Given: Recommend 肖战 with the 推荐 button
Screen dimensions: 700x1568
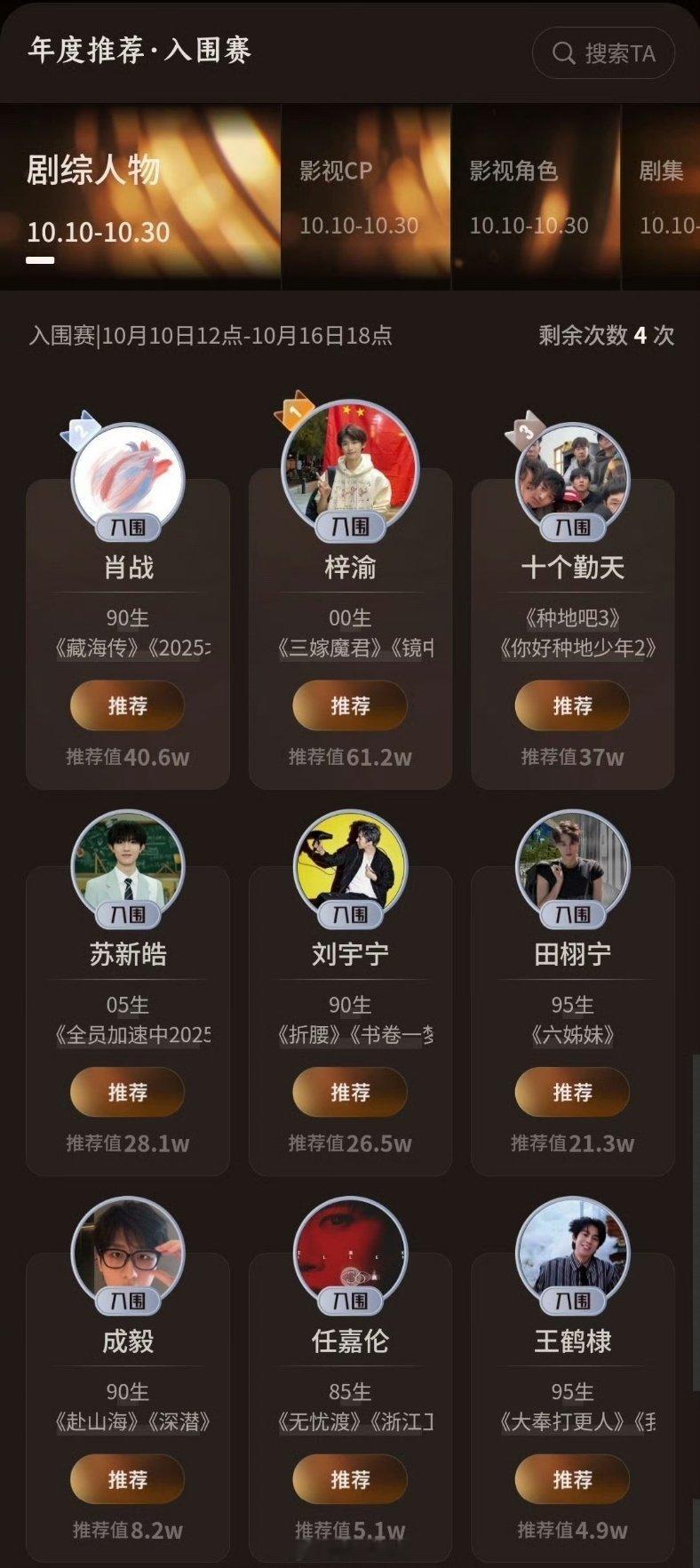Looking at the screenshot, I should point(127,705).
